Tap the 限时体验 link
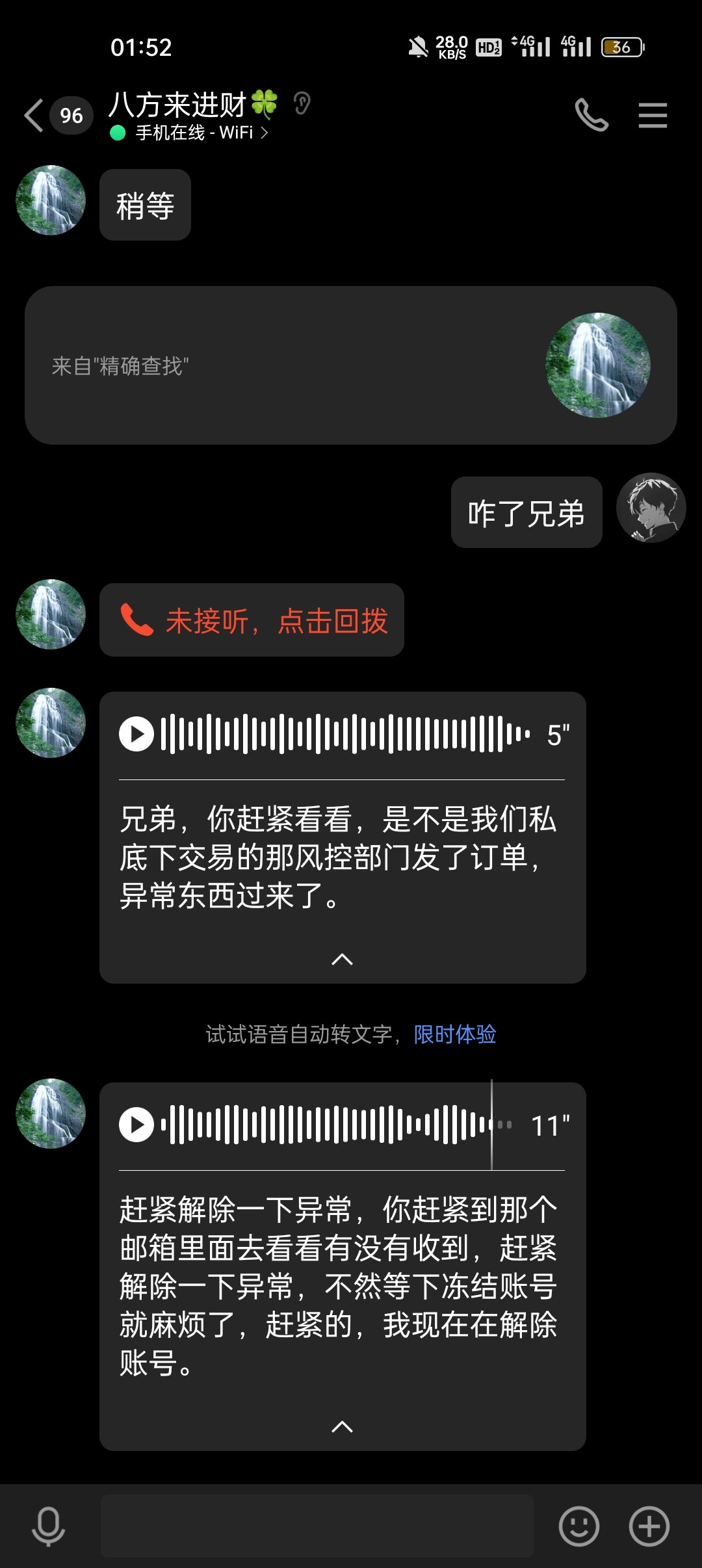 455,1034
